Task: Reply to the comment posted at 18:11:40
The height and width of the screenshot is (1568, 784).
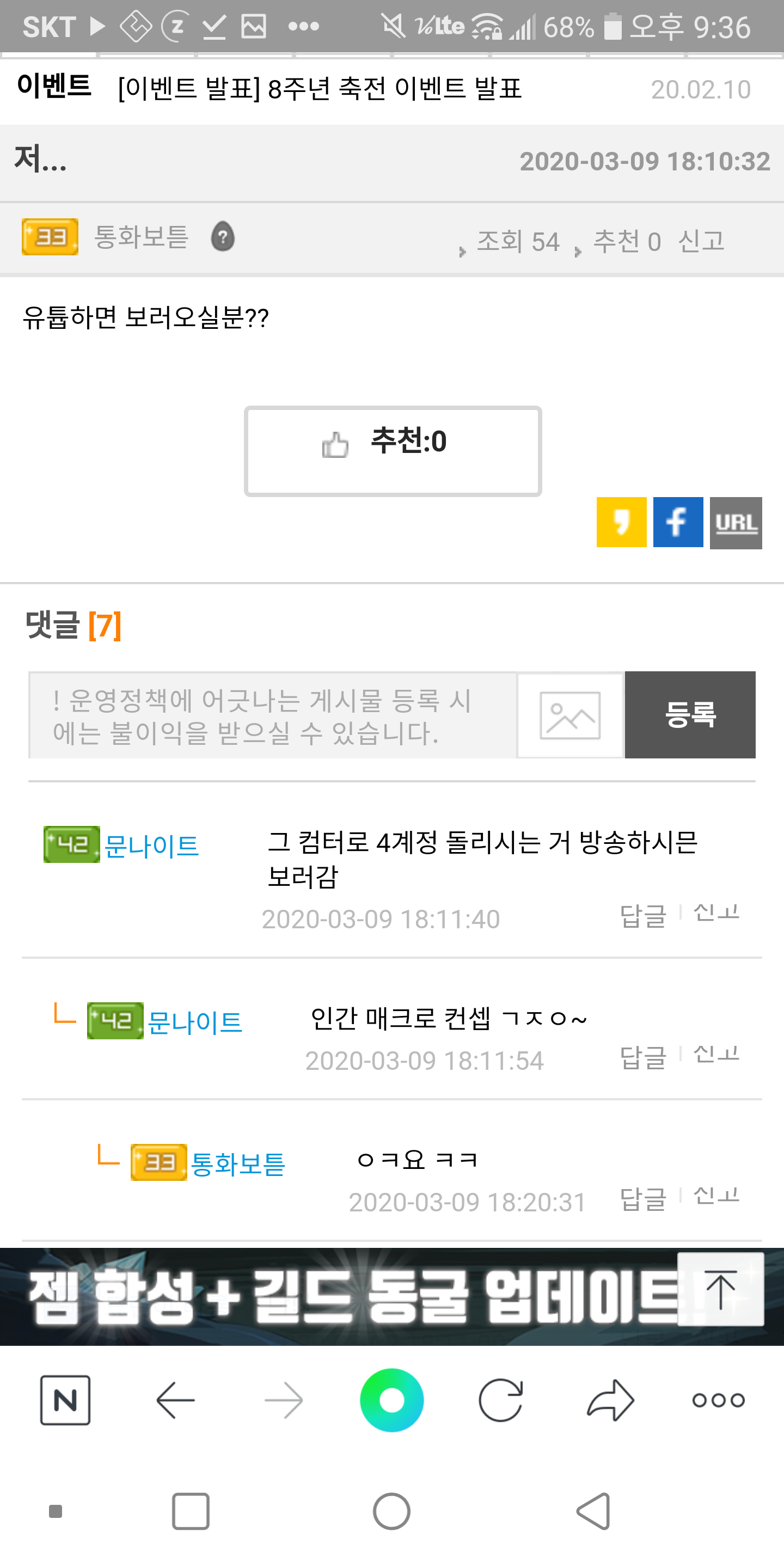Action: click(643, 915)
